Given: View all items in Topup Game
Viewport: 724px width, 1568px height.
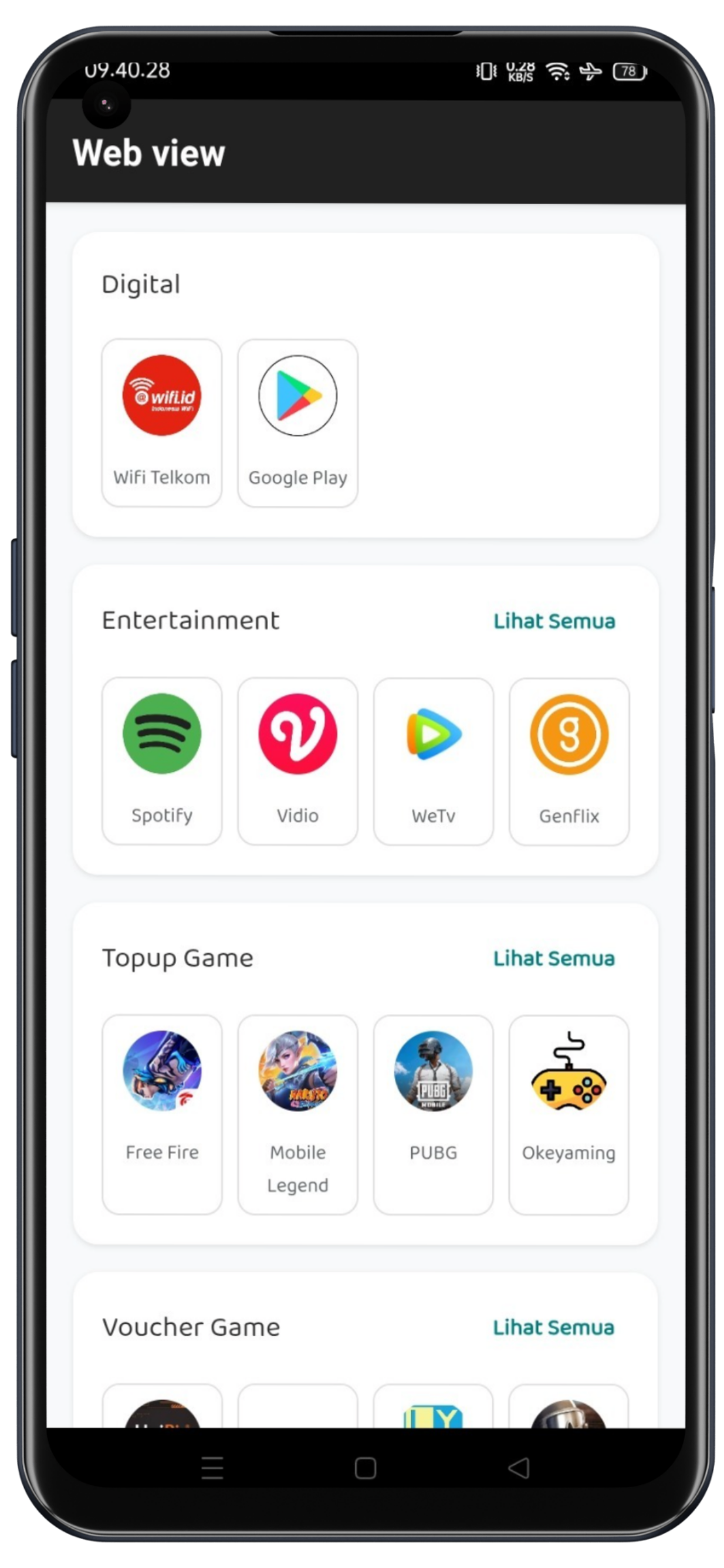Looking at the screenshot, I should pyautogui.click(x=553, y=958).
